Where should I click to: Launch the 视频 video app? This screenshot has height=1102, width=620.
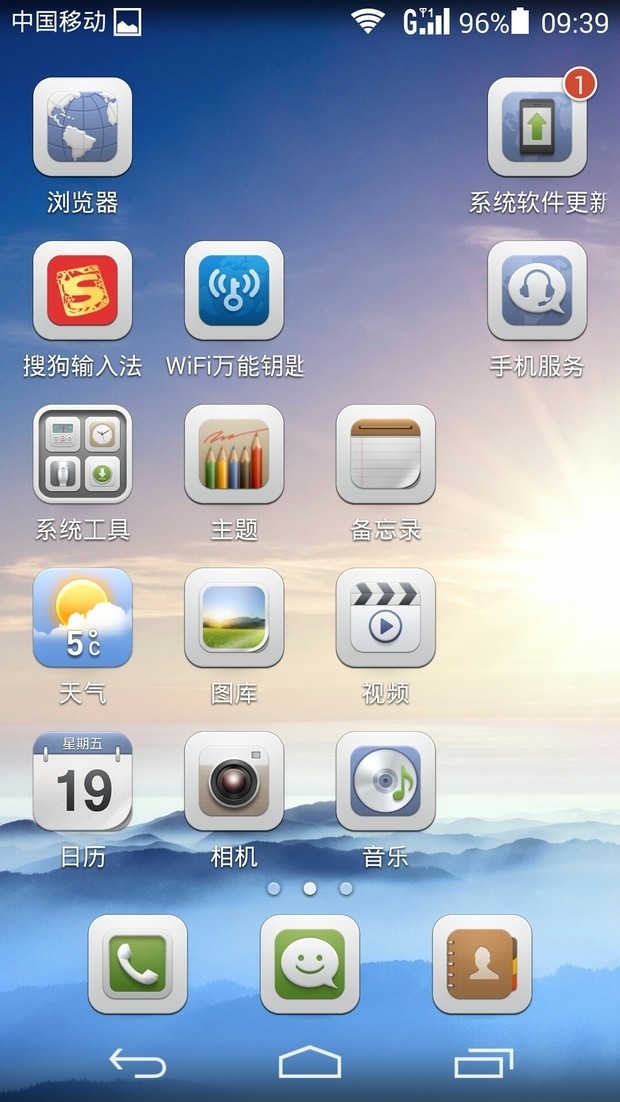pyautogui.click(x=385, y=618)
